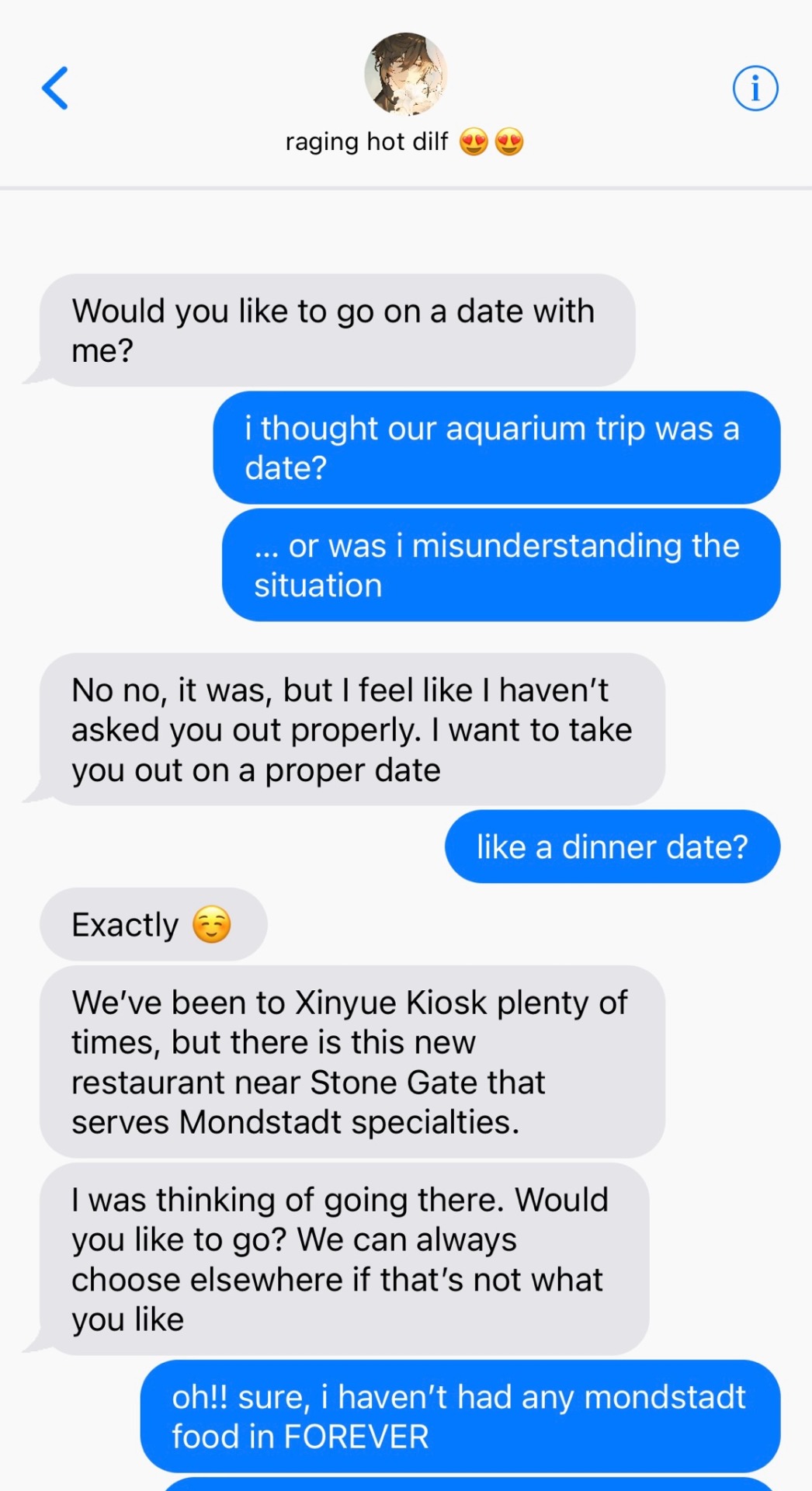Open conversation details info icon
Image resolution: width=812 pixels, height=1491 pixels.
755,89
